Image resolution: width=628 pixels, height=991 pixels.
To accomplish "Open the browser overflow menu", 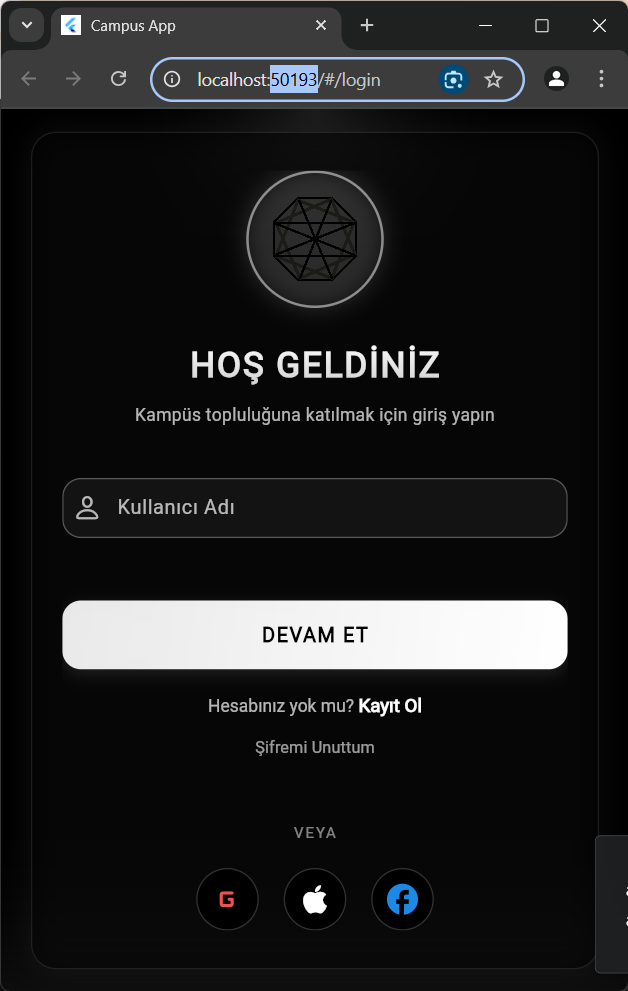I will (x=601, y=79).
